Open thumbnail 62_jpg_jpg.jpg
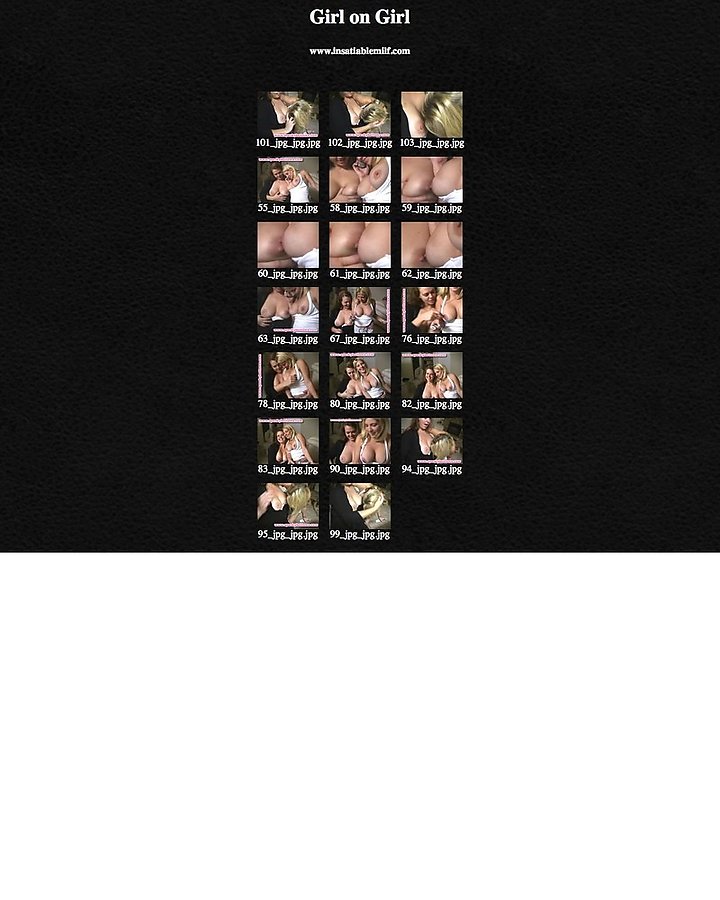Screen dimensions: 720x900 point(432,244)
